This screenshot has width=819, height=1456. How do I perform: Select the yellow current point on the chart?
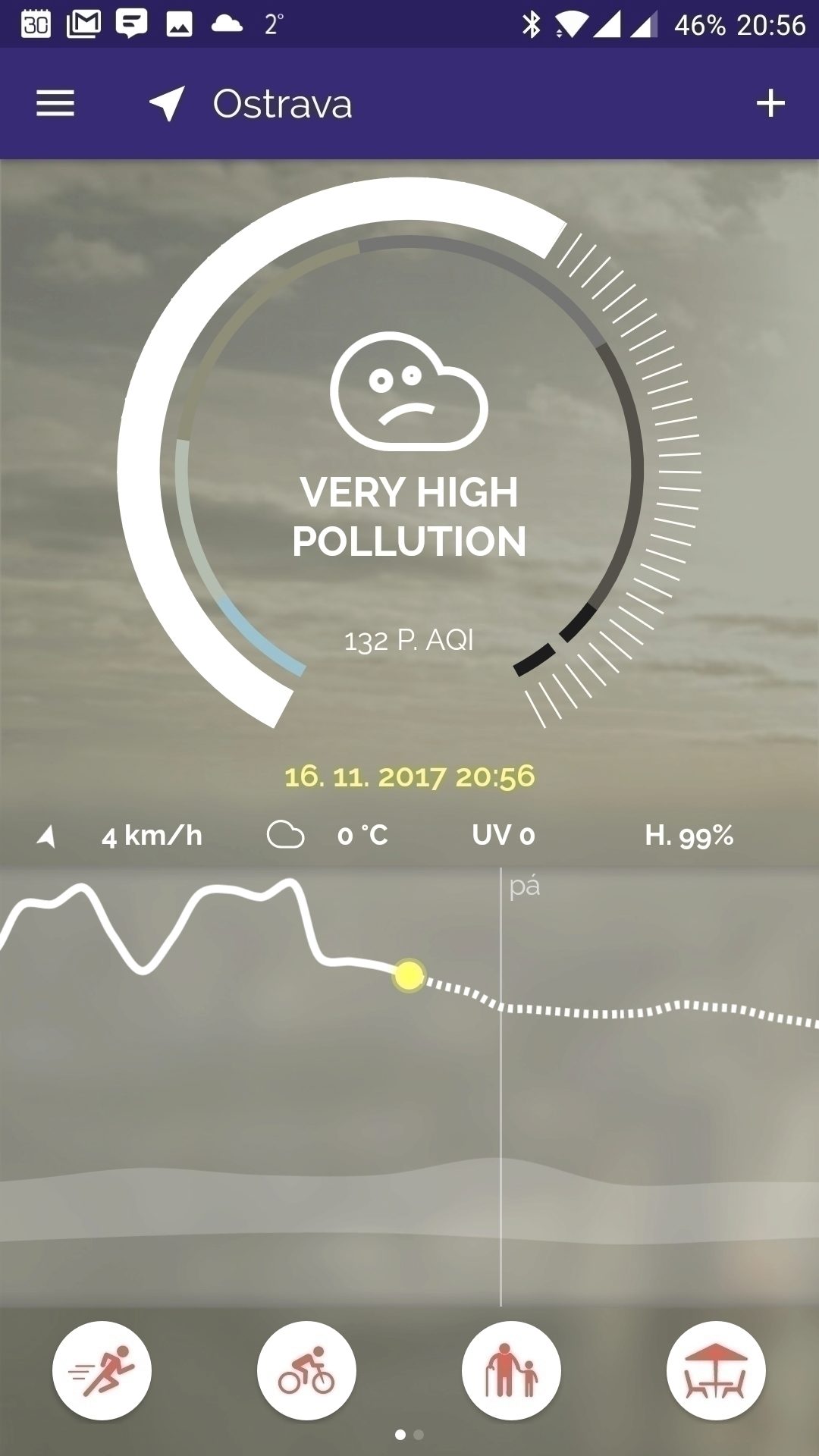[x=409, y=975]
